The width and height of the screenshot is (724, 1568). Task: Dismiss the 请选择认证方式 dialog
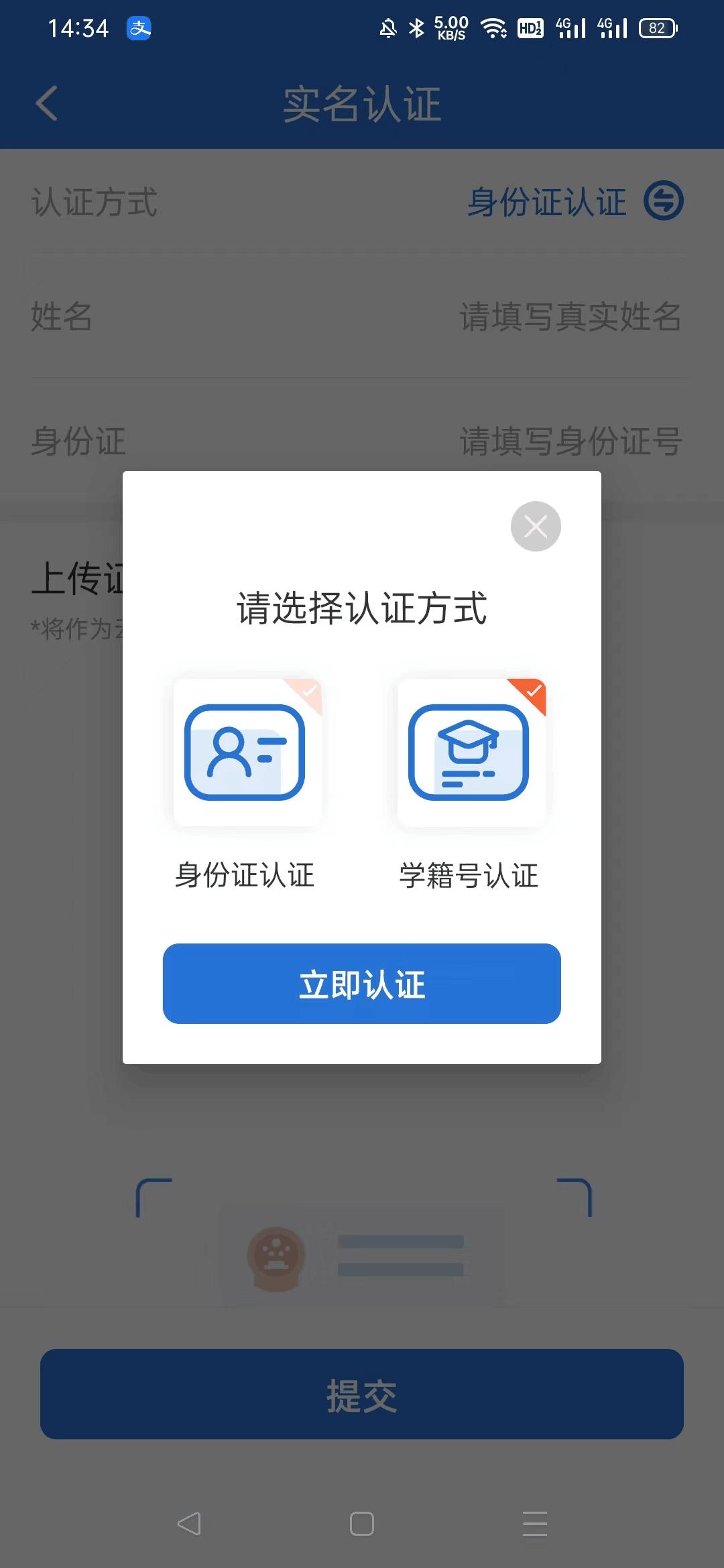pos(535,527)
